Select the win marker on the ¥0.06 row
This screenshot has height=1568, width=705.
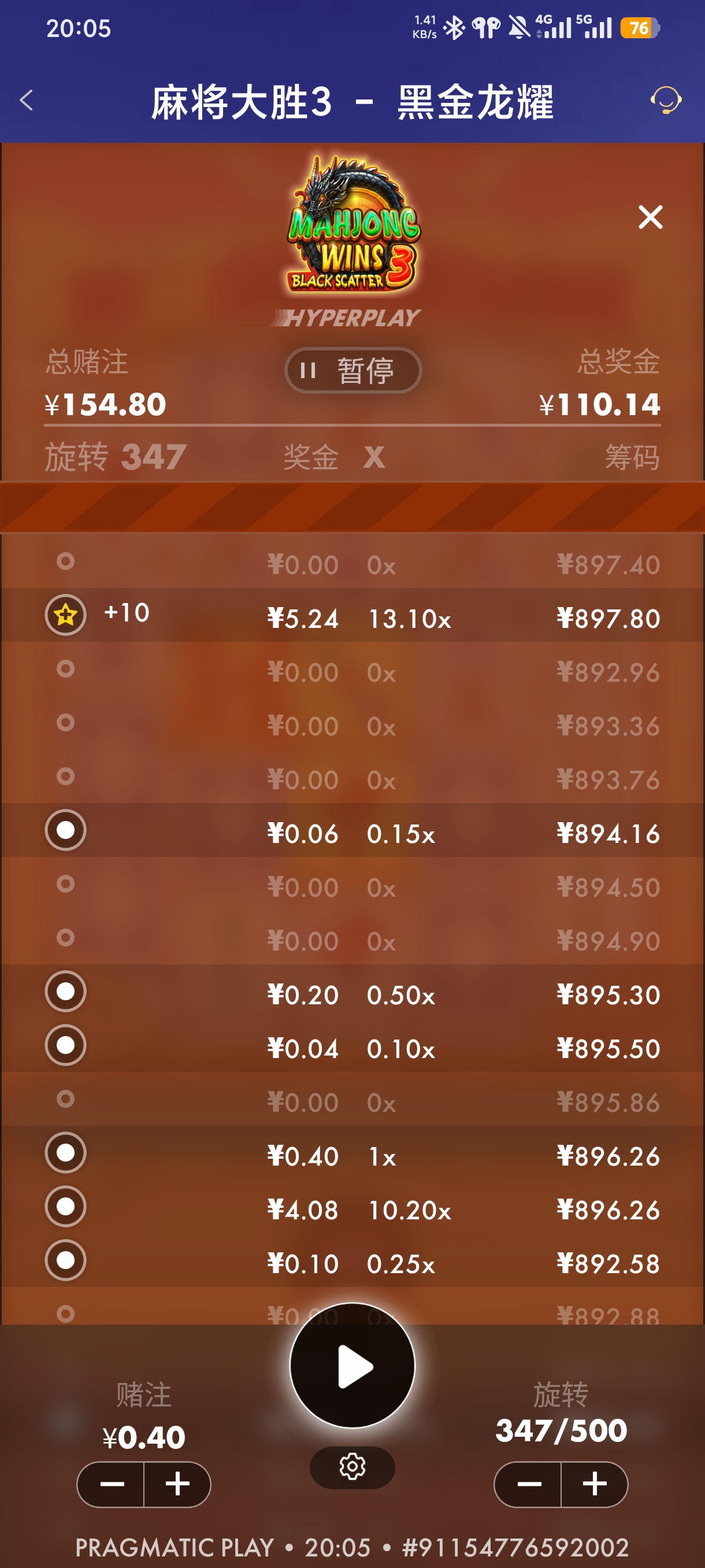coord(66,829)
